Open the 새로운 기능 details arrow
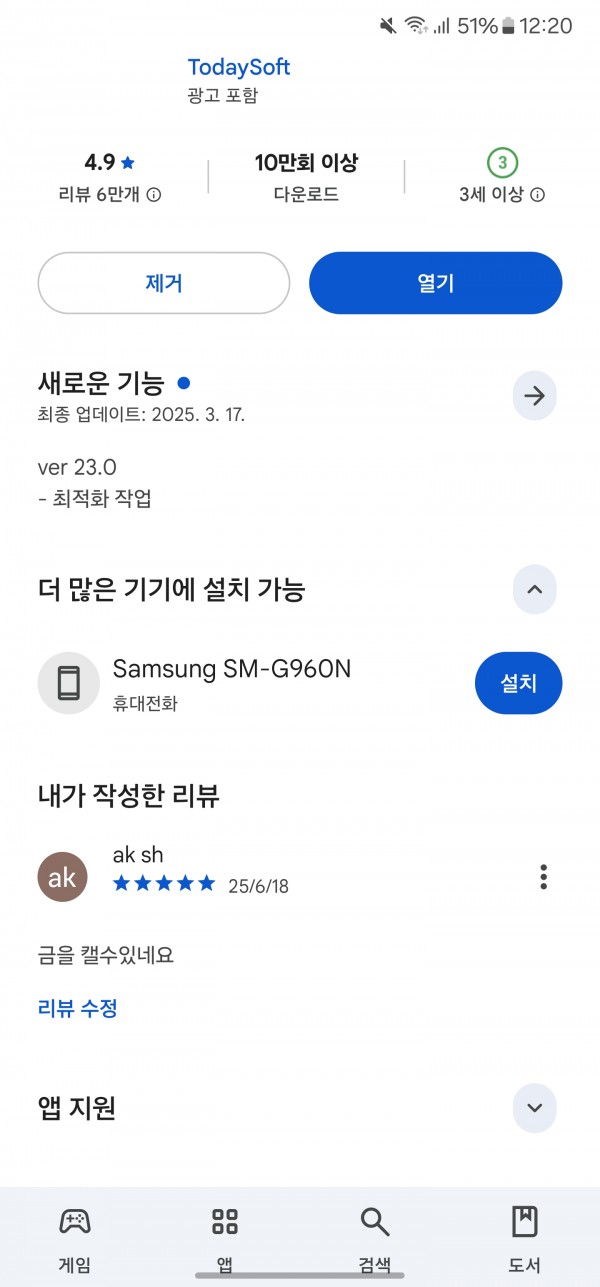 point(534,396)
